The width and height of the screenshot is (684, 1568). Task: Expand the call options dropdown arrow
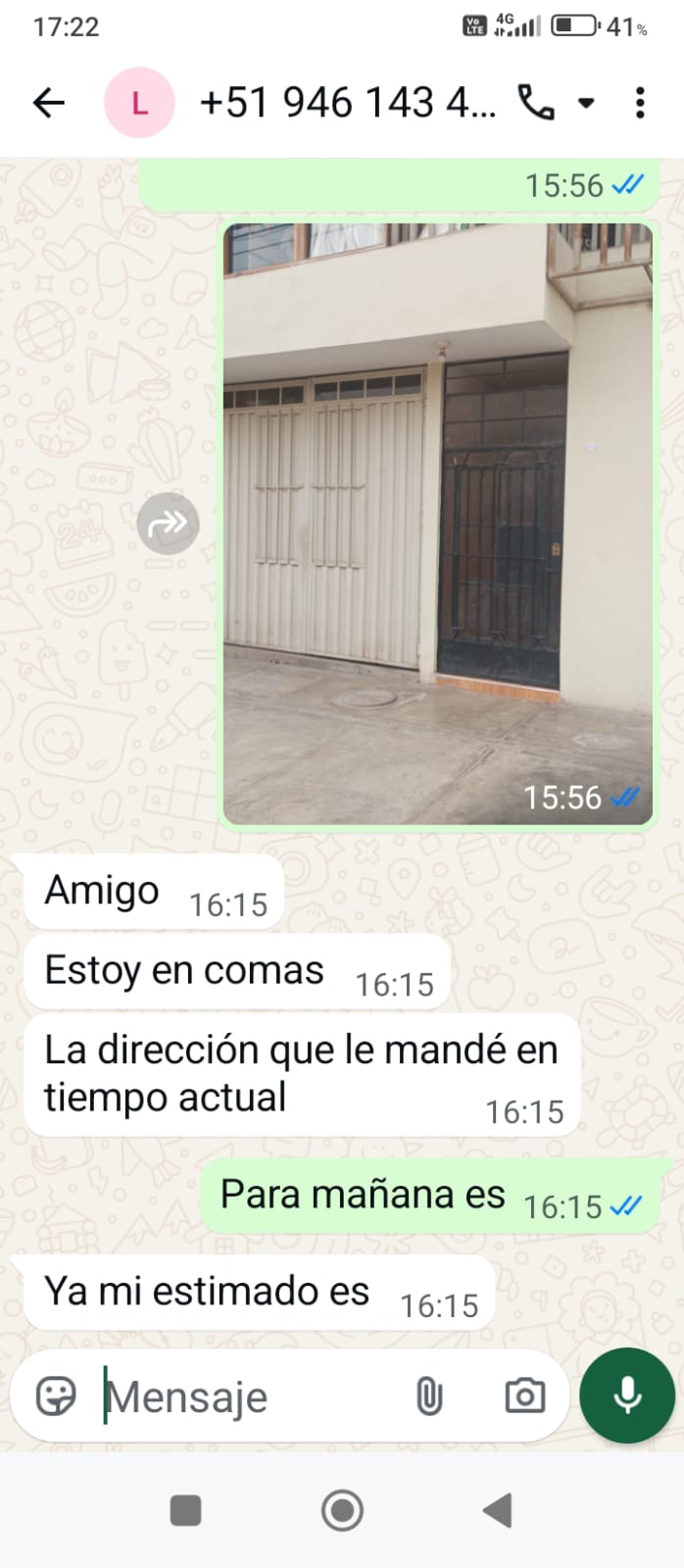(586, 103)
